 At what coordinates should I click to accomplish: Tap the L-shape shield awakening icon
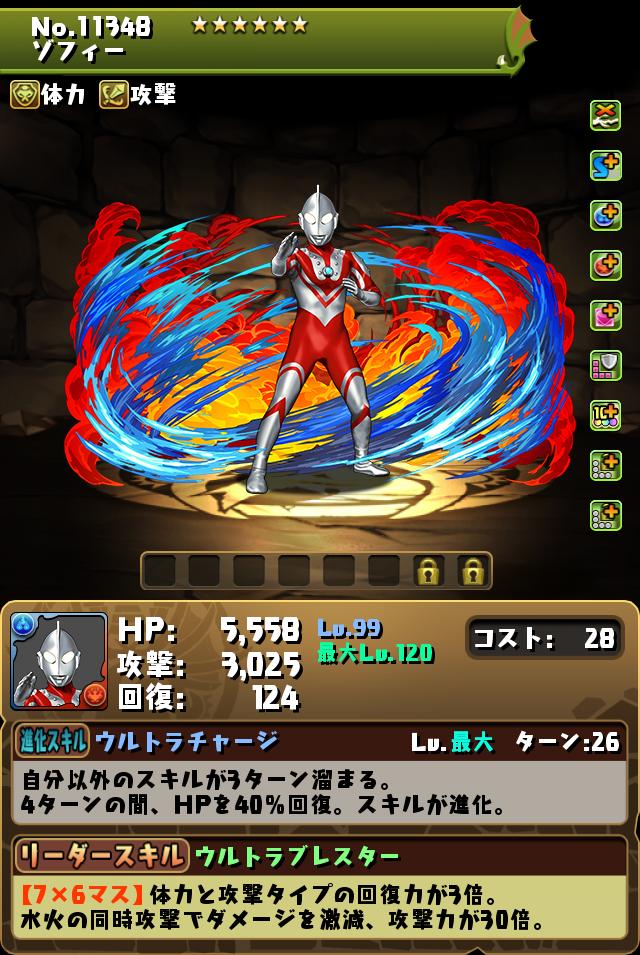(606, 366)
